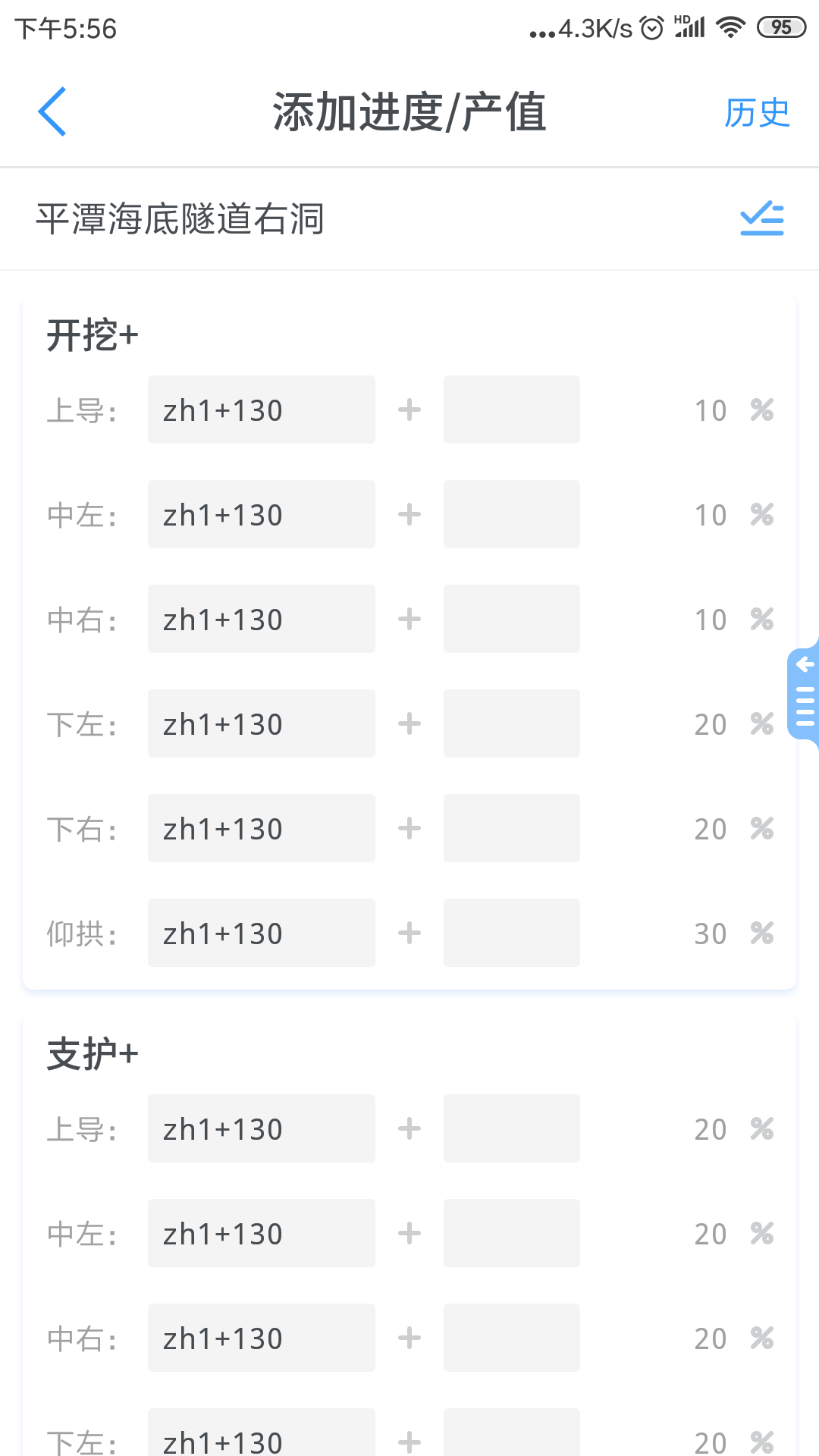Tap plus icon in the 上导 excavation row

click(409, 409)
